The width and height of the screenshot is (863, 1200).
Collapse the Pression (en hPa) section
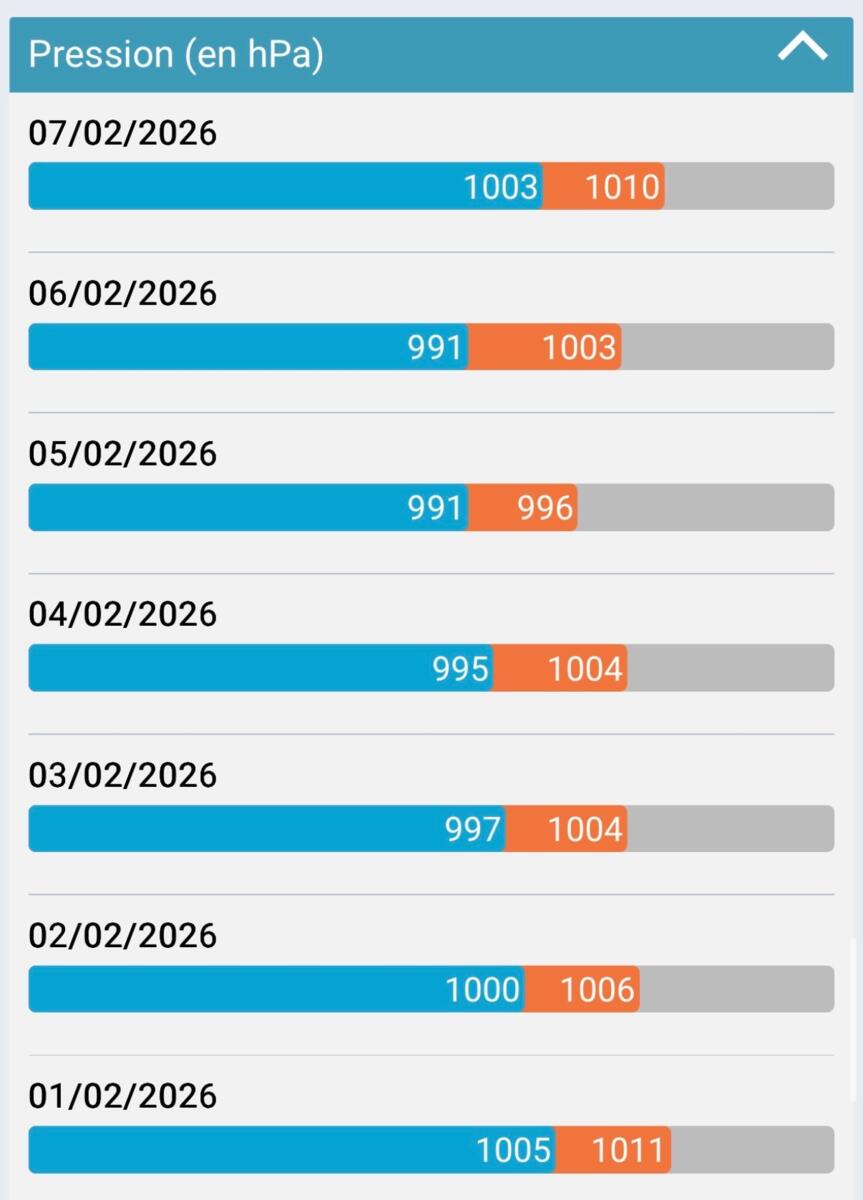click(x=802, y=48)
